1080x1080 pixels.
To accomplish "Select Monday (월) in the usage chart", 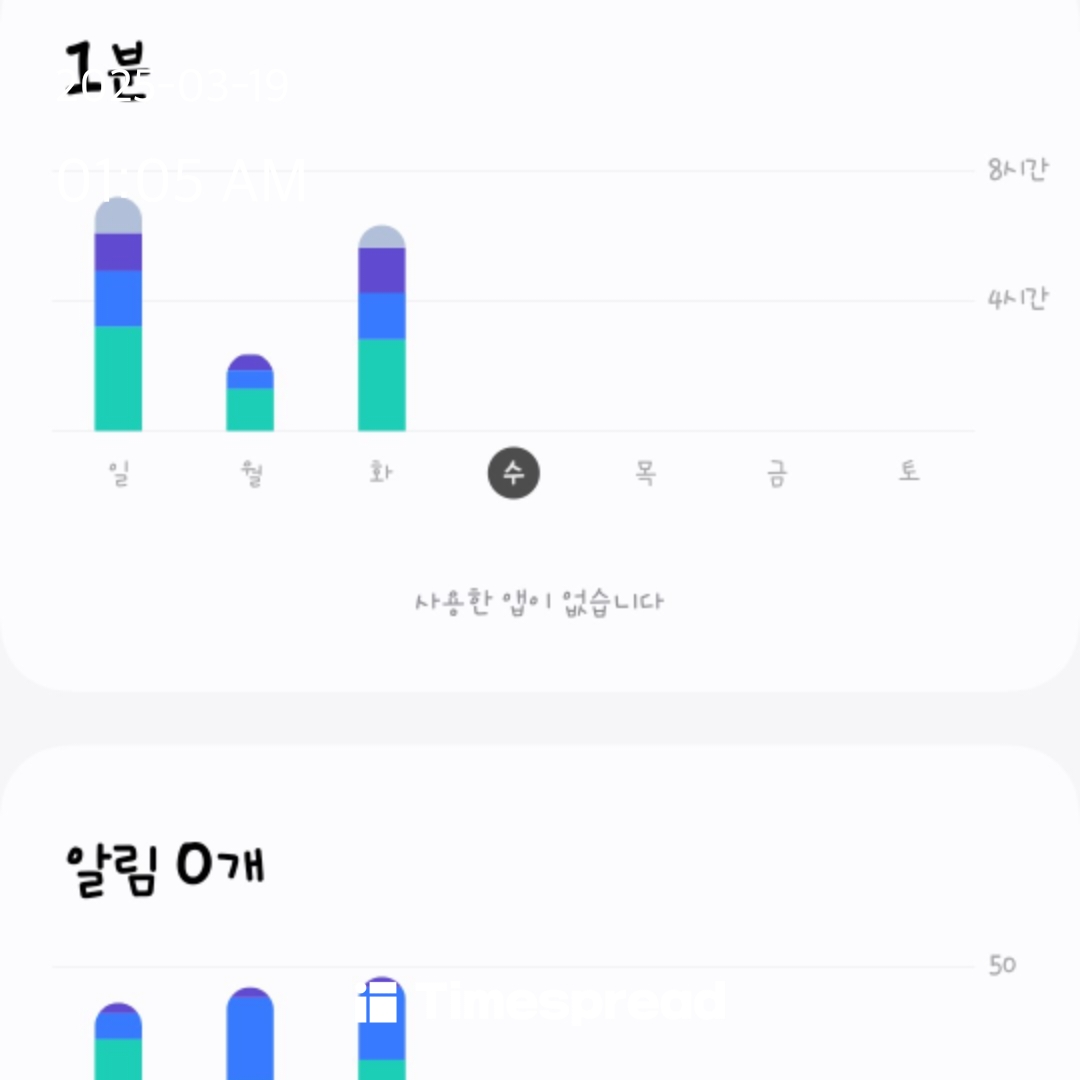I will click(251, 473).
